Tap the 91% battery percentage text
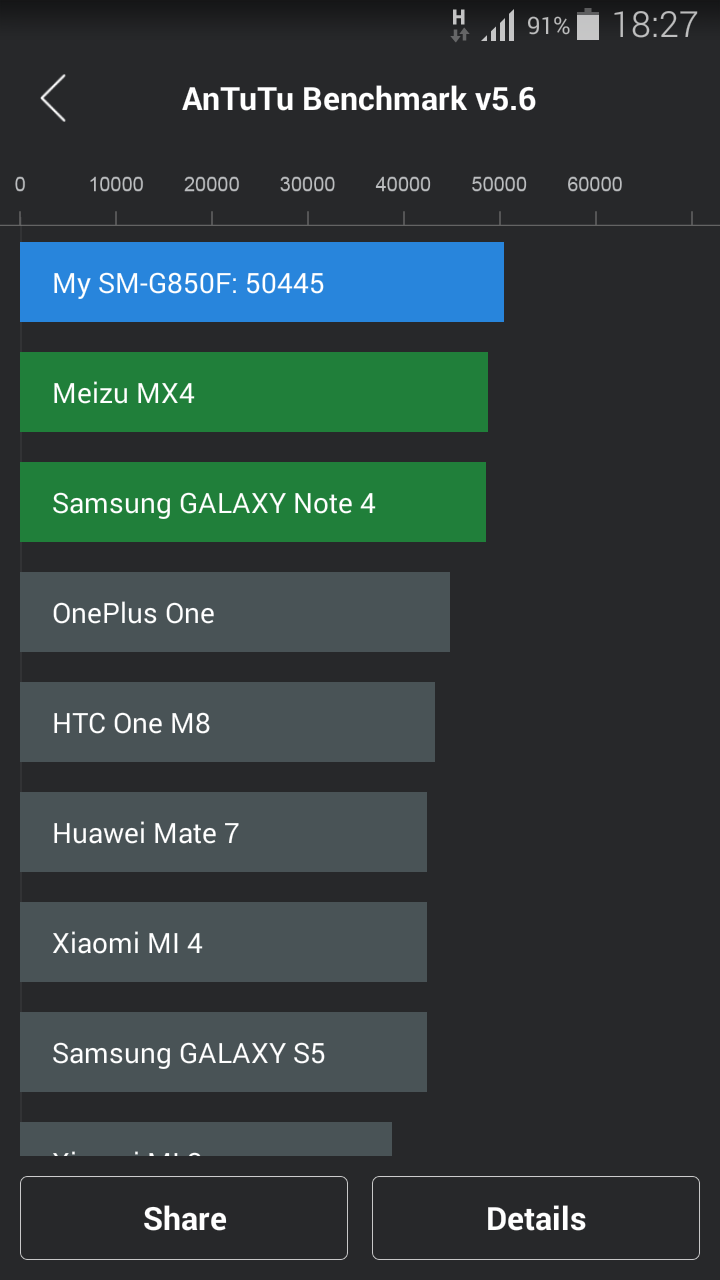The image size is (720, 1280). pos(546,26)
